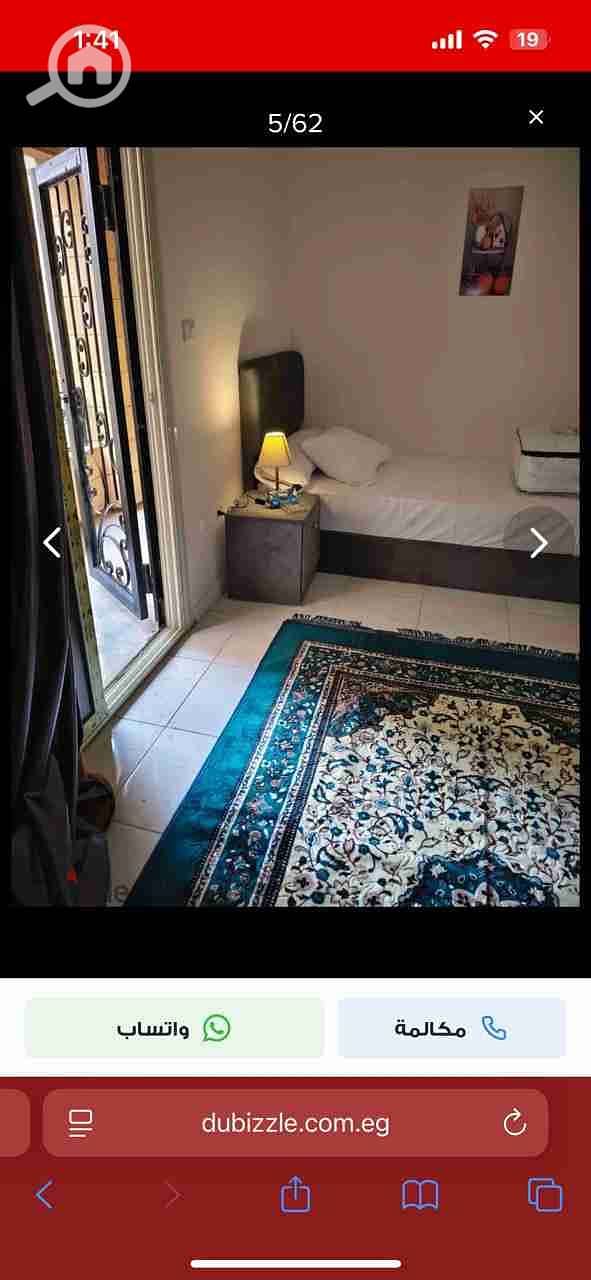591x1280 pixels.
Task: Go to the next photo
Action: [539, 542]
